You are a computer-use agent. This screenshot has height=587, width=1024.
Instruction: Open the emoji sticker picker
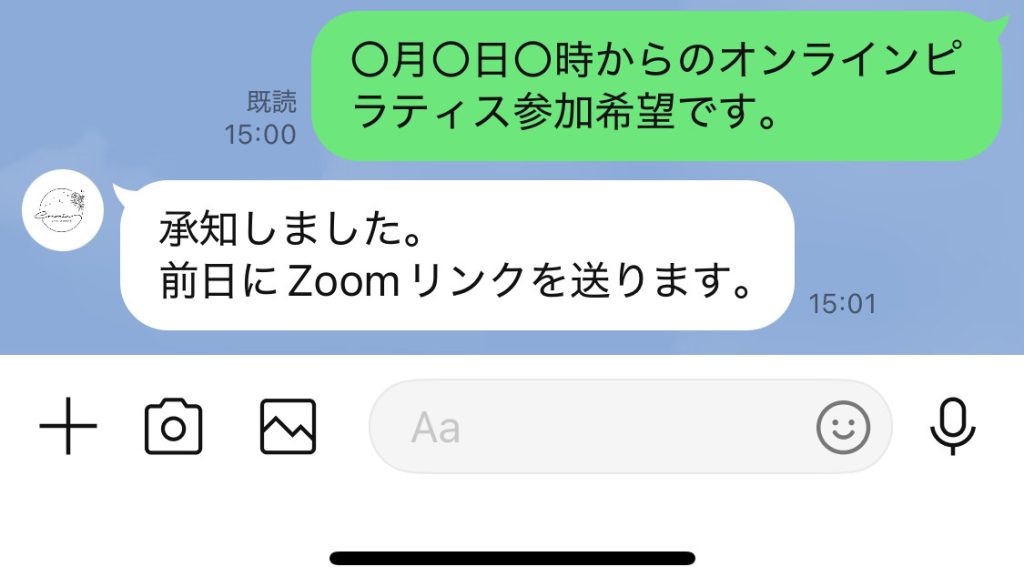pos(843,428)
